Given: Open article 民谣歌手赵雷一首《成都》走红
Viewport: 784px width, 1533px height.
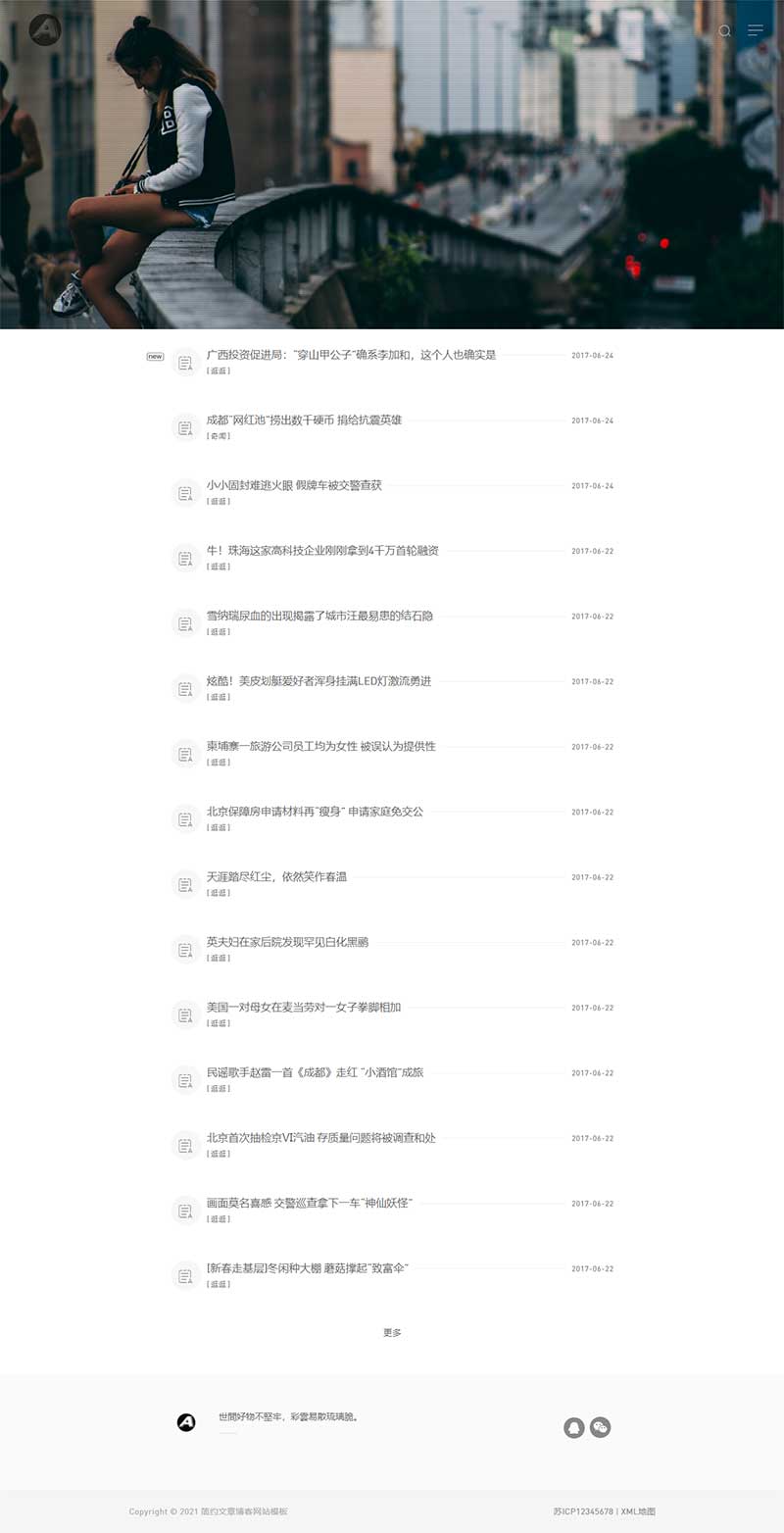Looking at the screenshot, I should 315,1072.
